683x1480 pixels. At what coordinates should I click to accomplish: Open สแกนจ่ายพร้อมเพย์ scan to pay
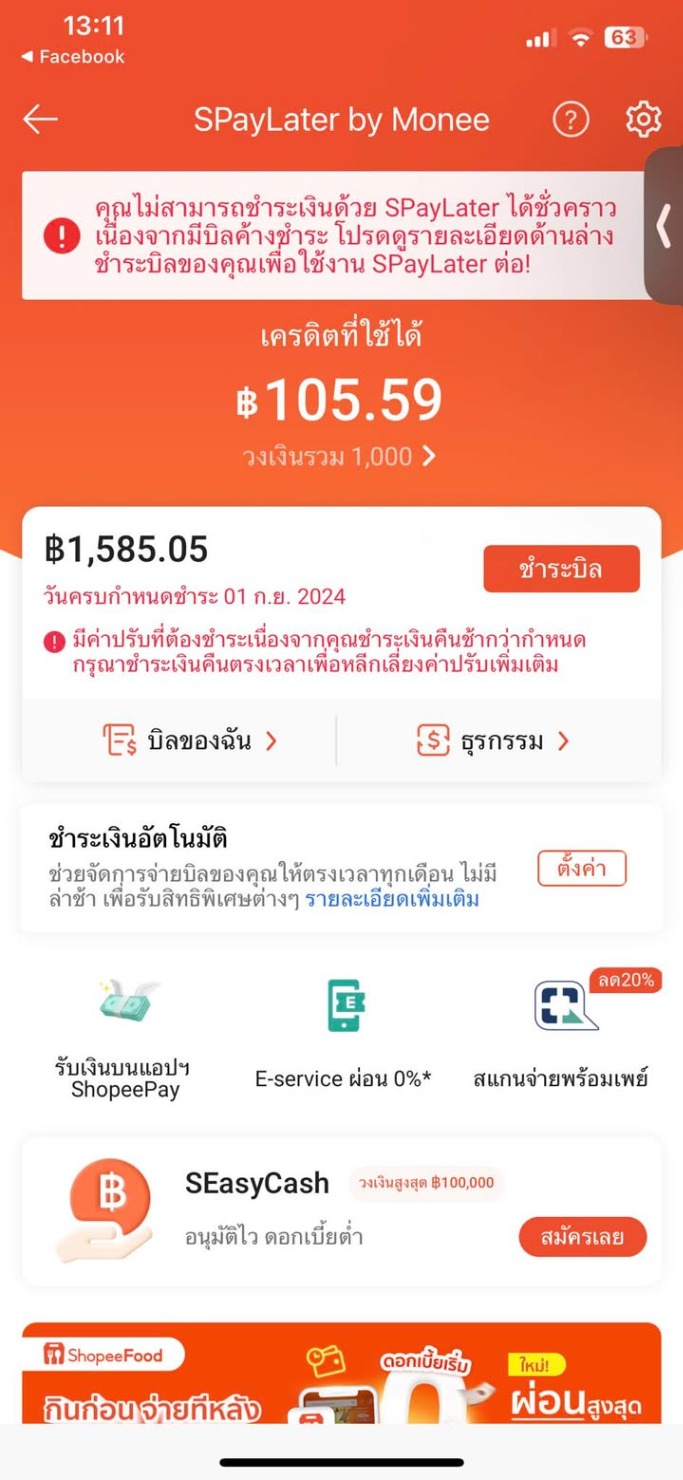[x=560, y=1040]
